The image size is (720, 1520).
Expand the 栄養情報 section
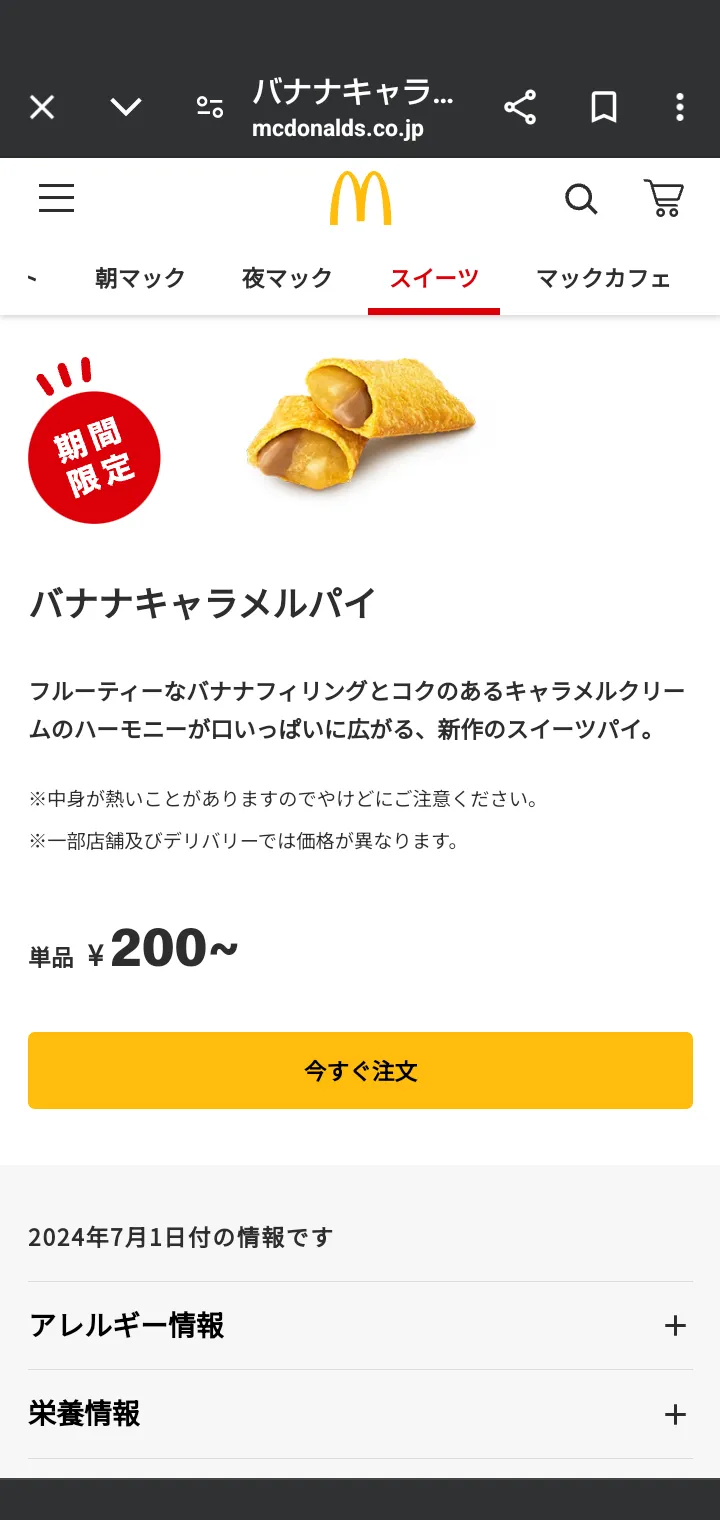360,1414
